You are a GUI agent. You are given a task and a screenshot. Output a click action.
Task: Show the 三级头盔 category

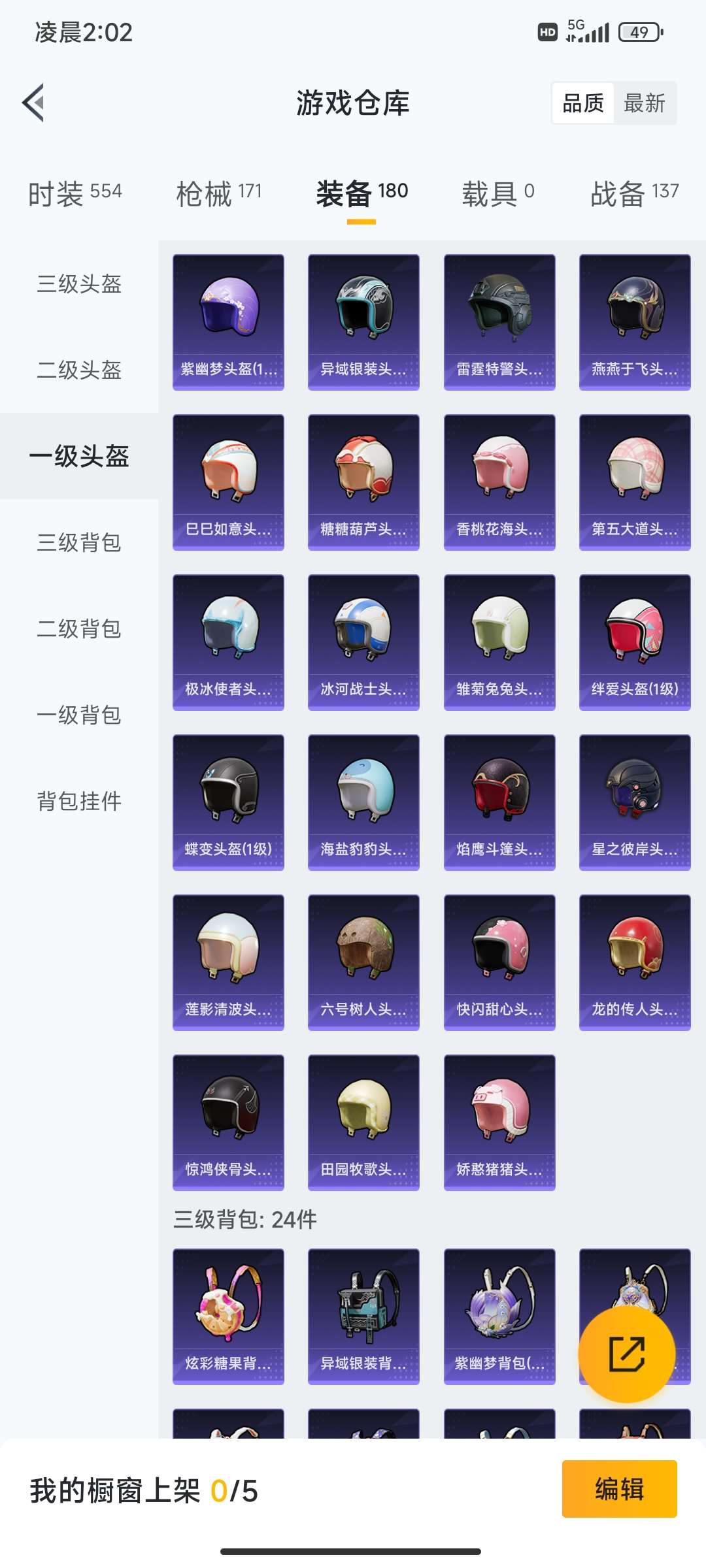pos(79,284)
